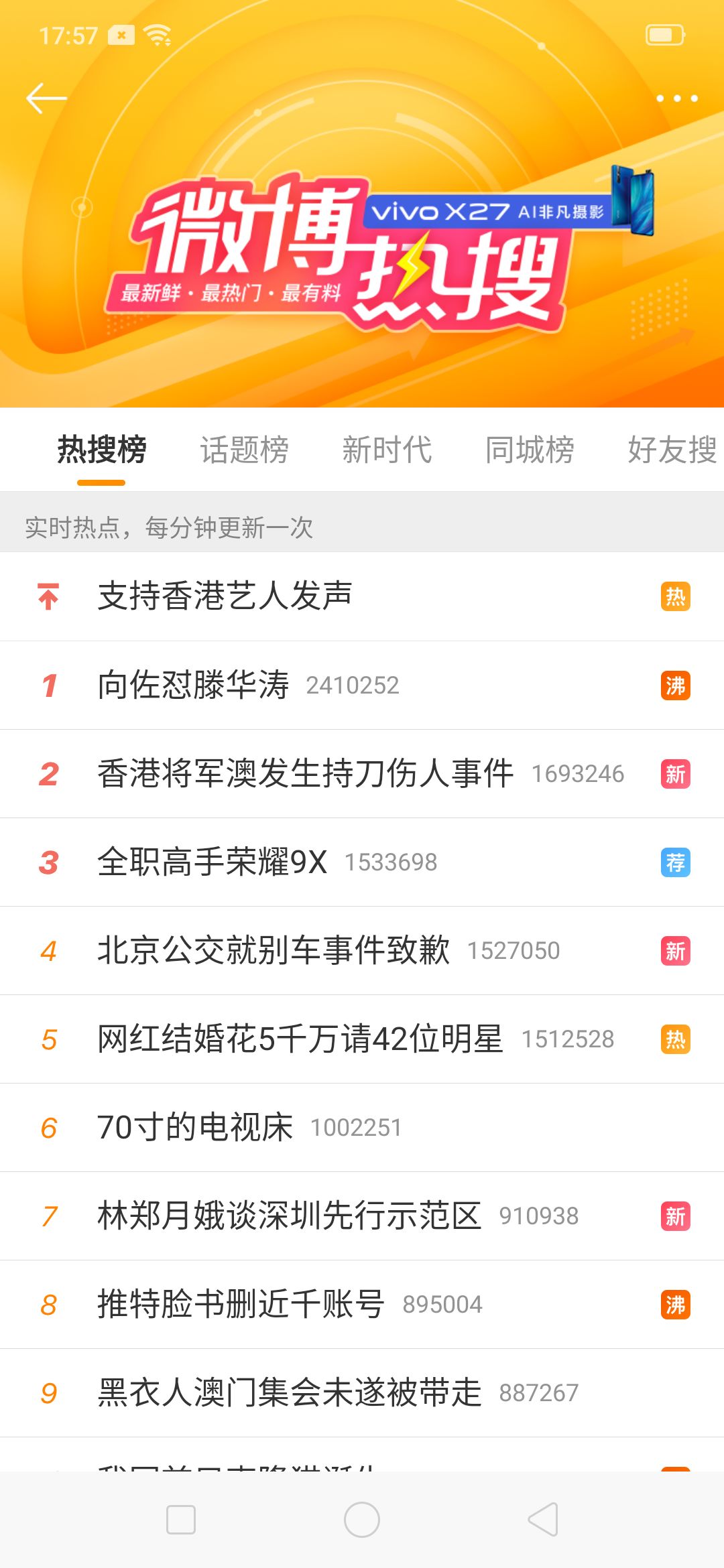724x1568 pixels.
Task: Switch to the 同城榜 tab
Action: pyautogui.click(x=530, y=449)
